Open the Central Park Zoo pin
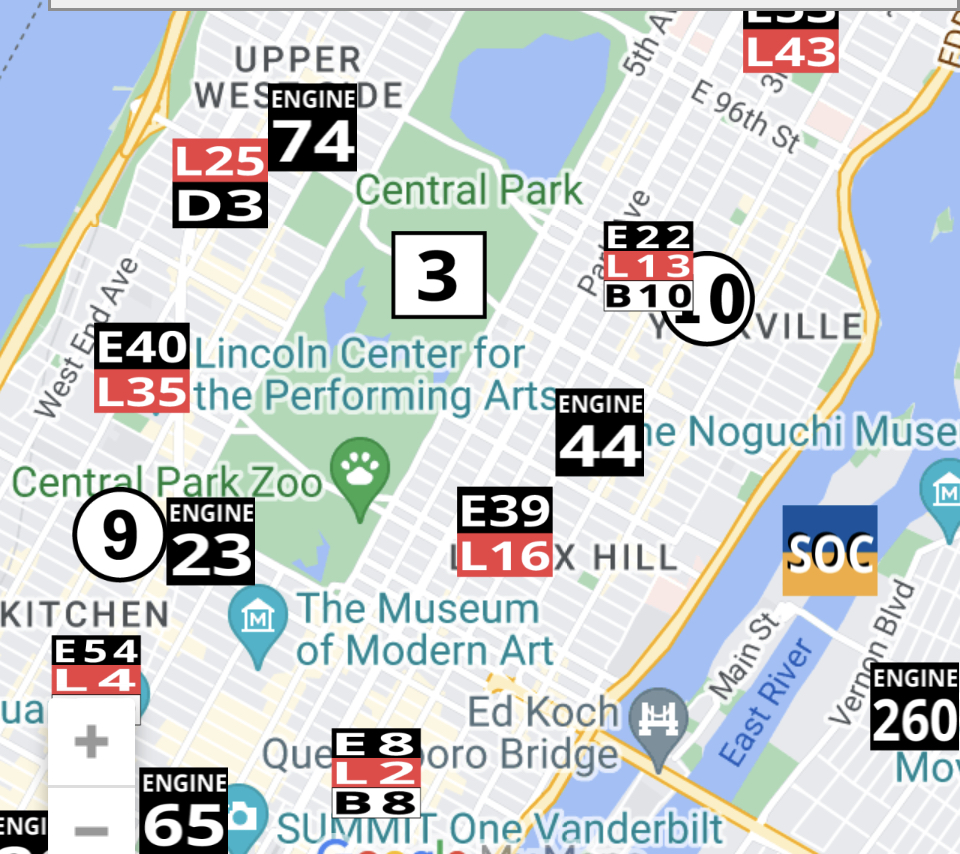The image size is (960, 854). [360, 468]
